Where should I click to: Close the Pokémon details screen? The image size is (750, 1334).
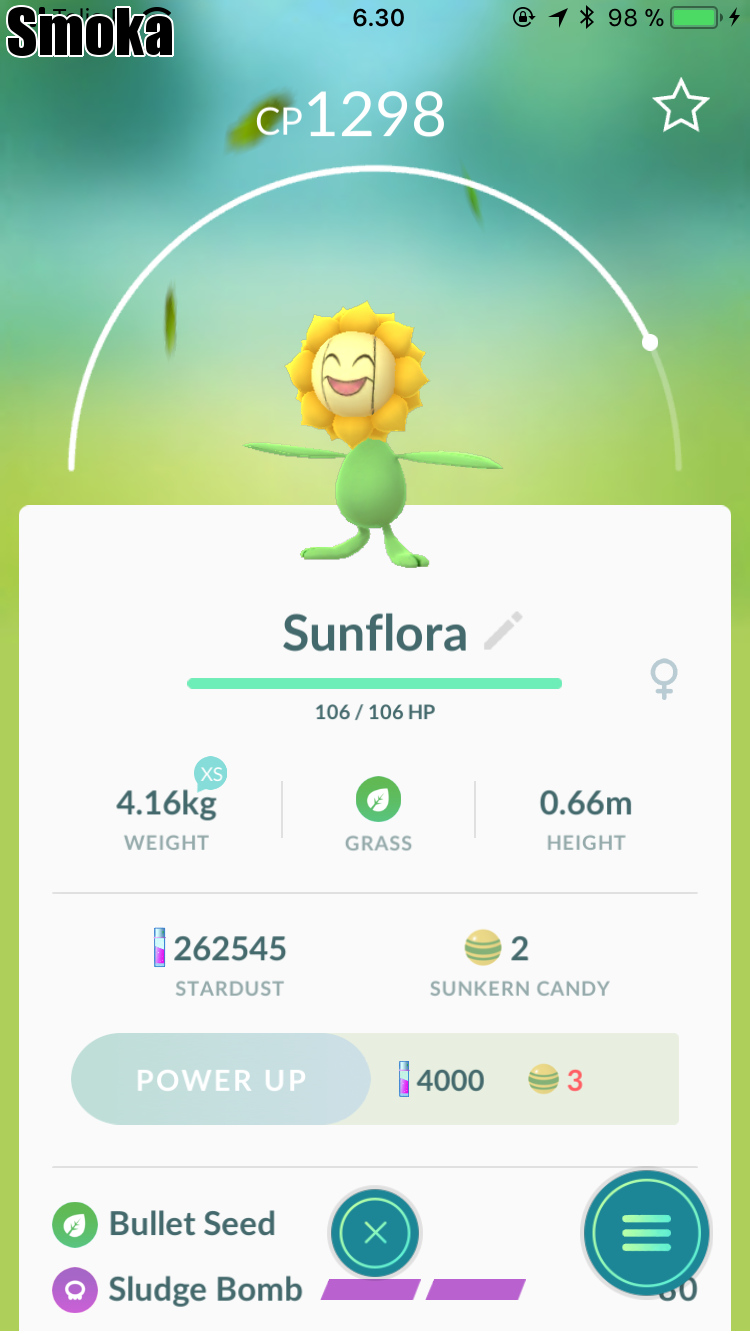375,1233
